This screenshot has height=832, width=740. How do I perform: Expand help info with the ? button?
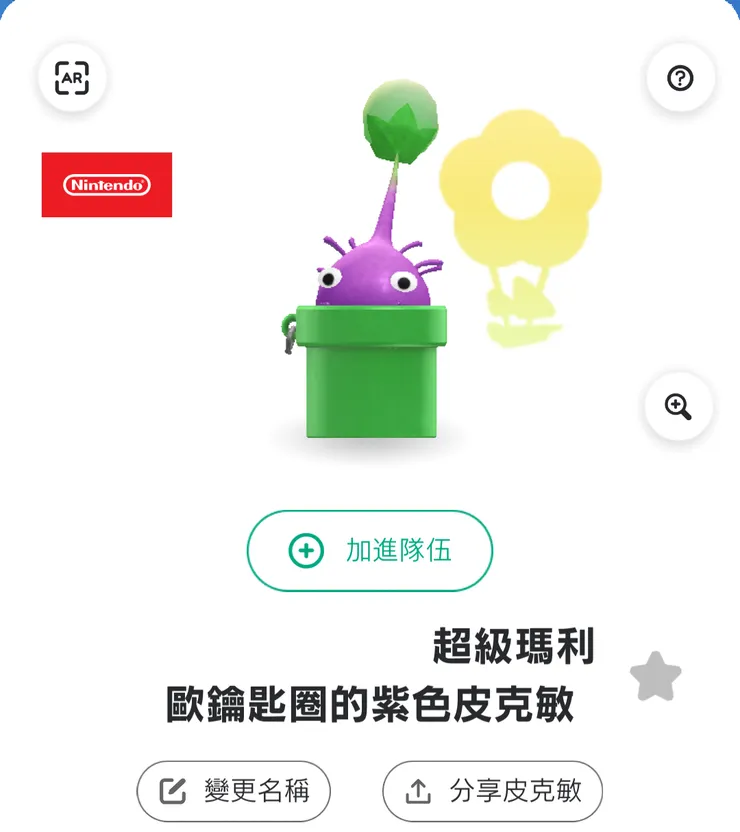tap(680, 78)
